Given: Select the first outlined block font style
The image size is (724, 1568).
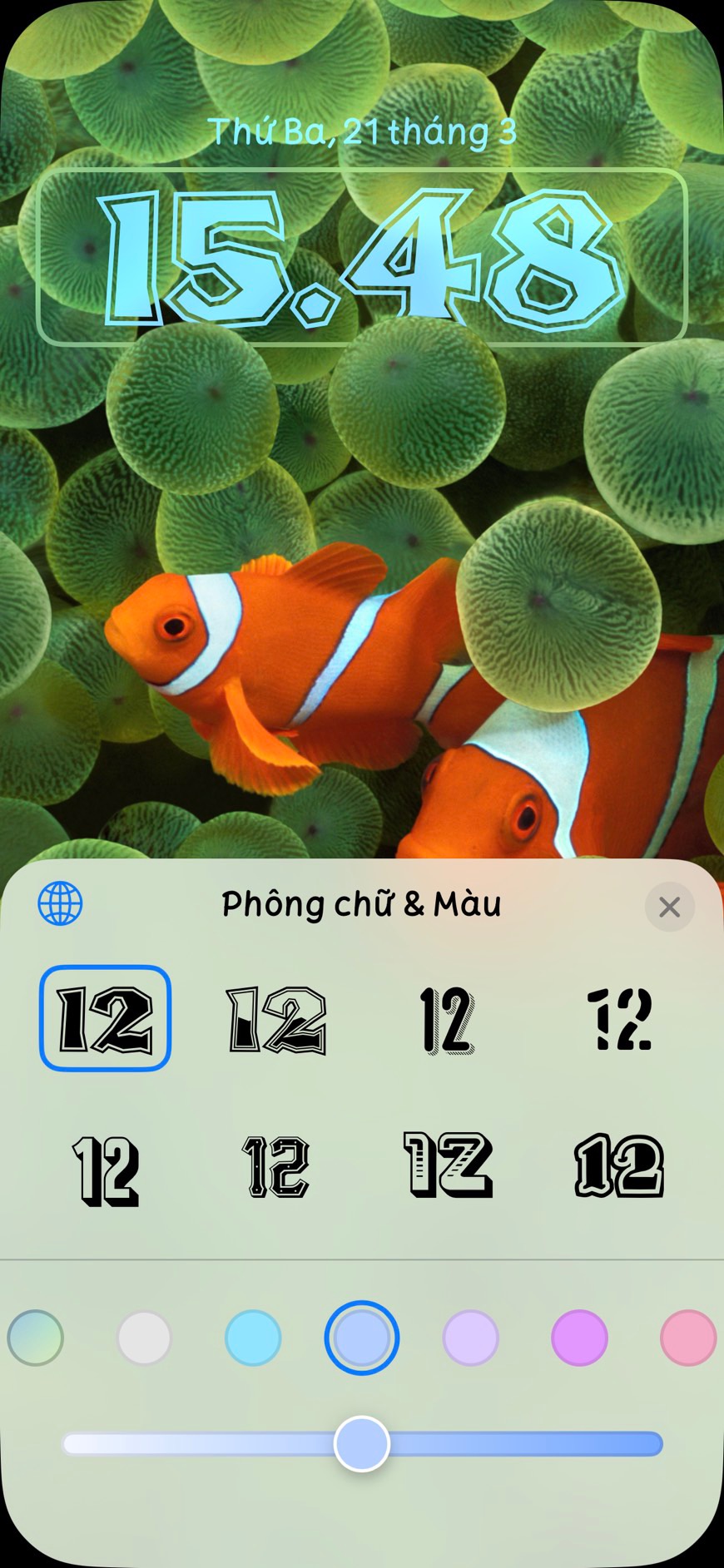Looking at the screenshot, I should click(106, 1018).
